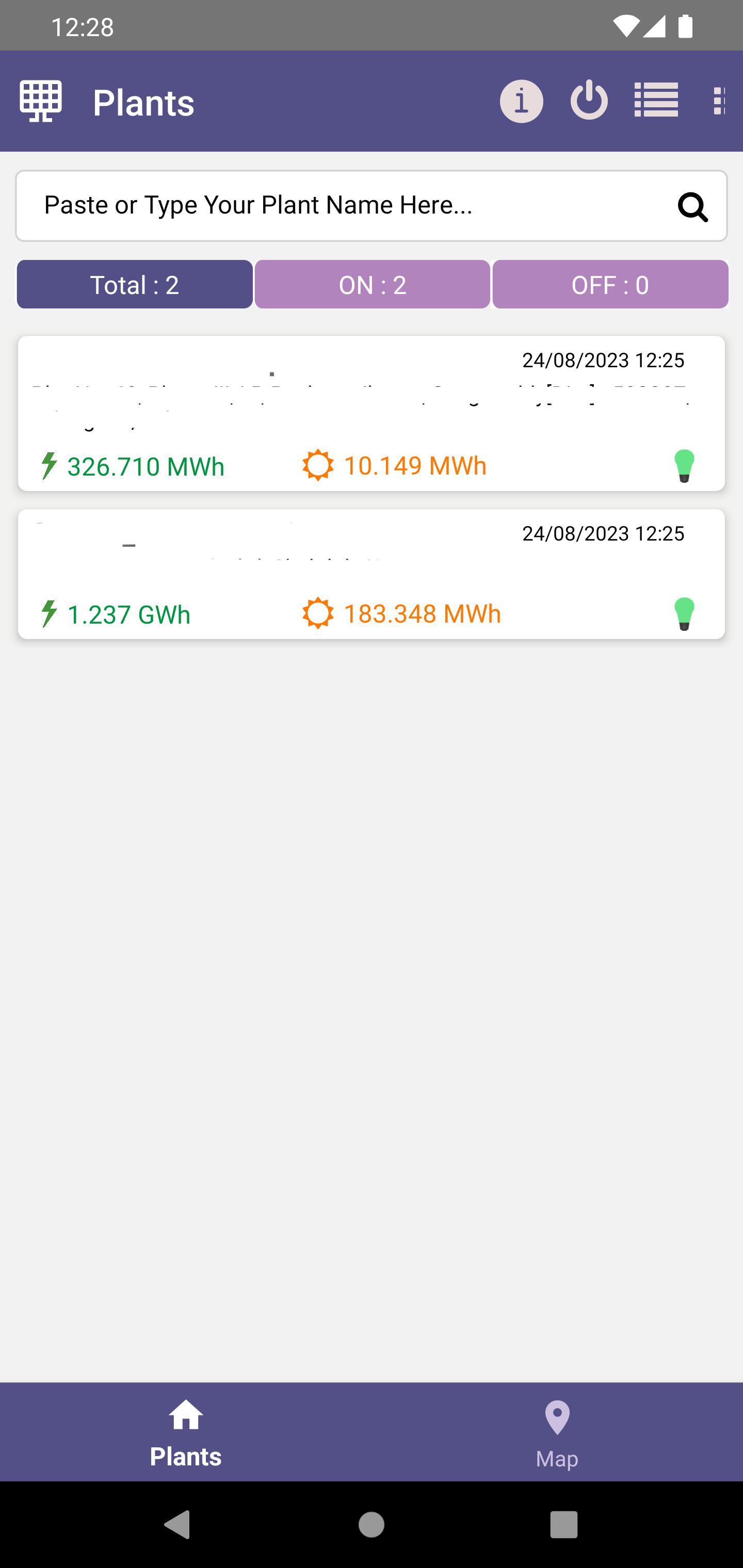Go to the Plants bottom tab
Screen dimensions: 743x1568
pos(186,1432)
